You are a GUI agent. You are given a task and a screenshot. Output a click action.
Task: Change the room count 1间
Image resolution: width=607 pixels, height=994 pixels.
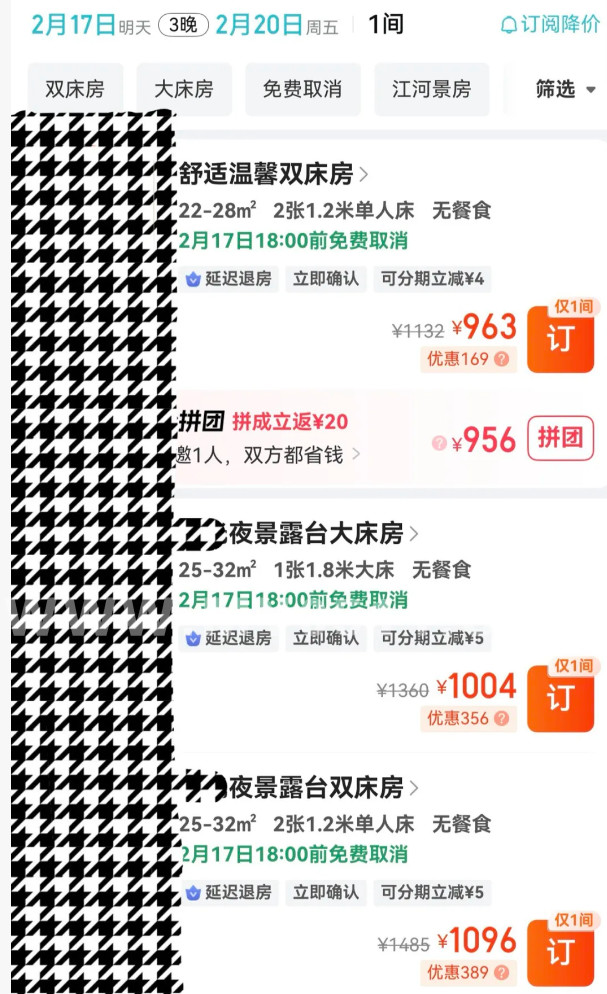point(385,25)
